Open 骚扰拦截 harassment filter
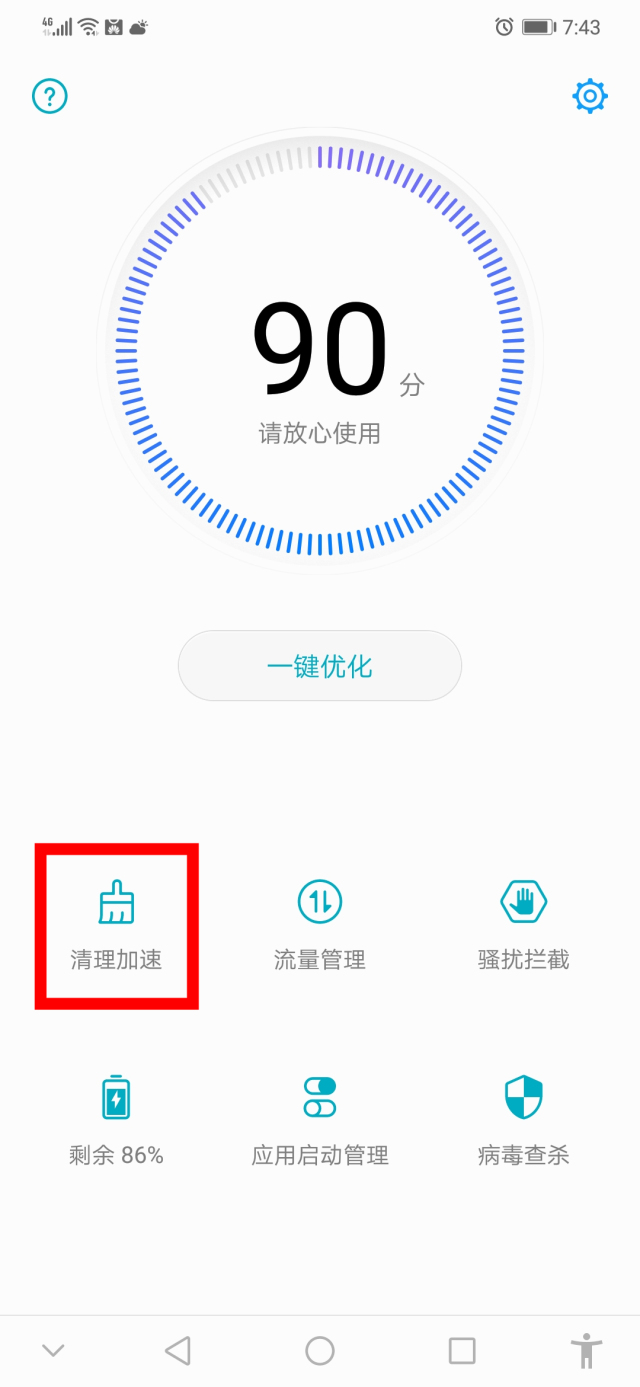Image resolution: width=640 pixels, height=1387 pixels. point(523,925)
